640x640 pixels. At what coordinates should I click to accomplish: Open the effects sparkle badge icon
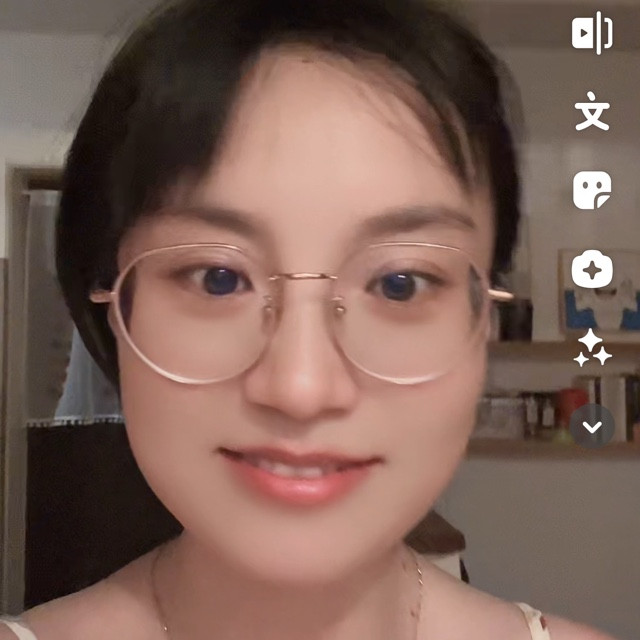click(x=592, y=269)
